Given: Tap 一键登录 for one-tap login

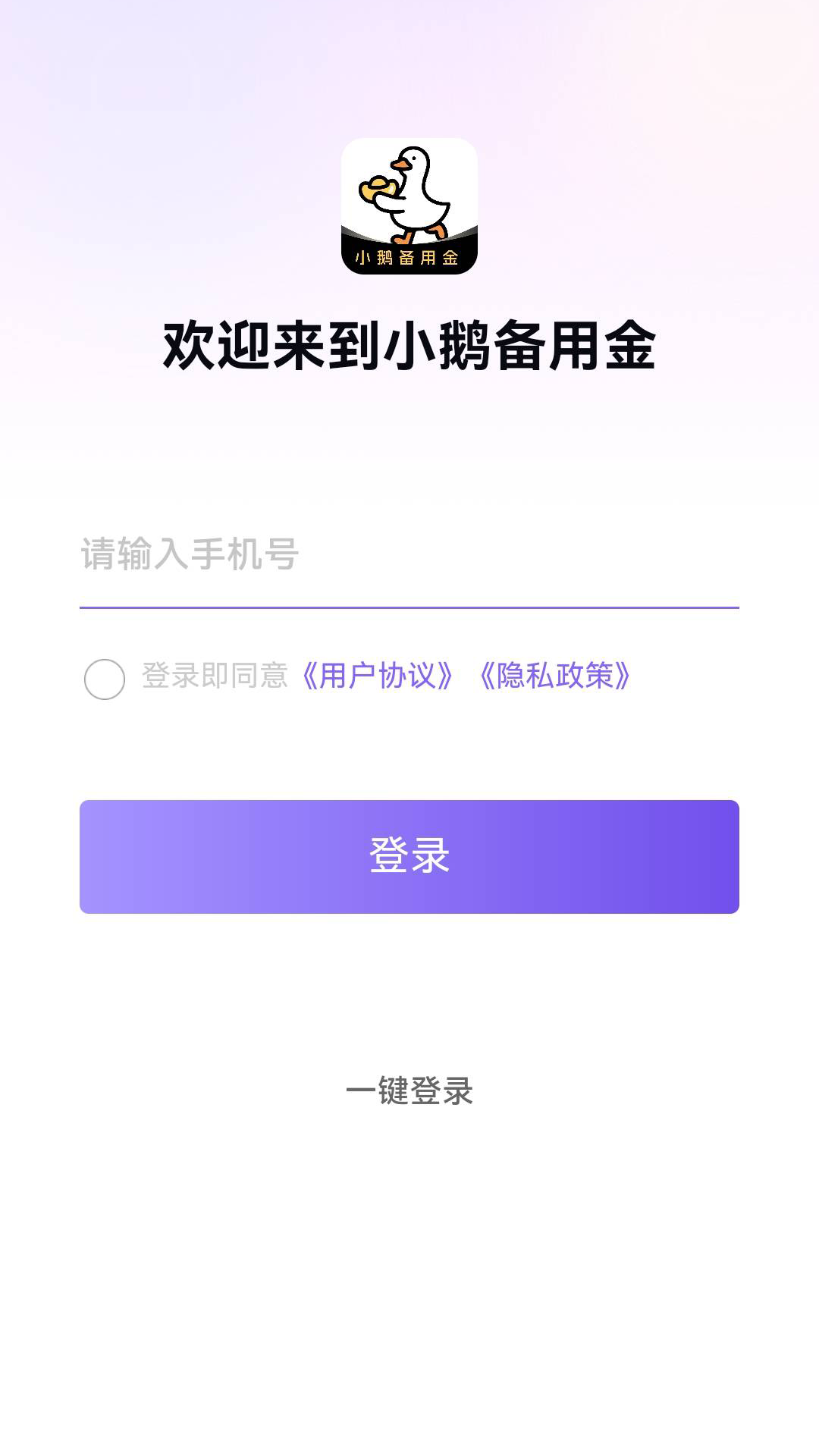Looking at the screenshot, I should tap(409, 1092).
